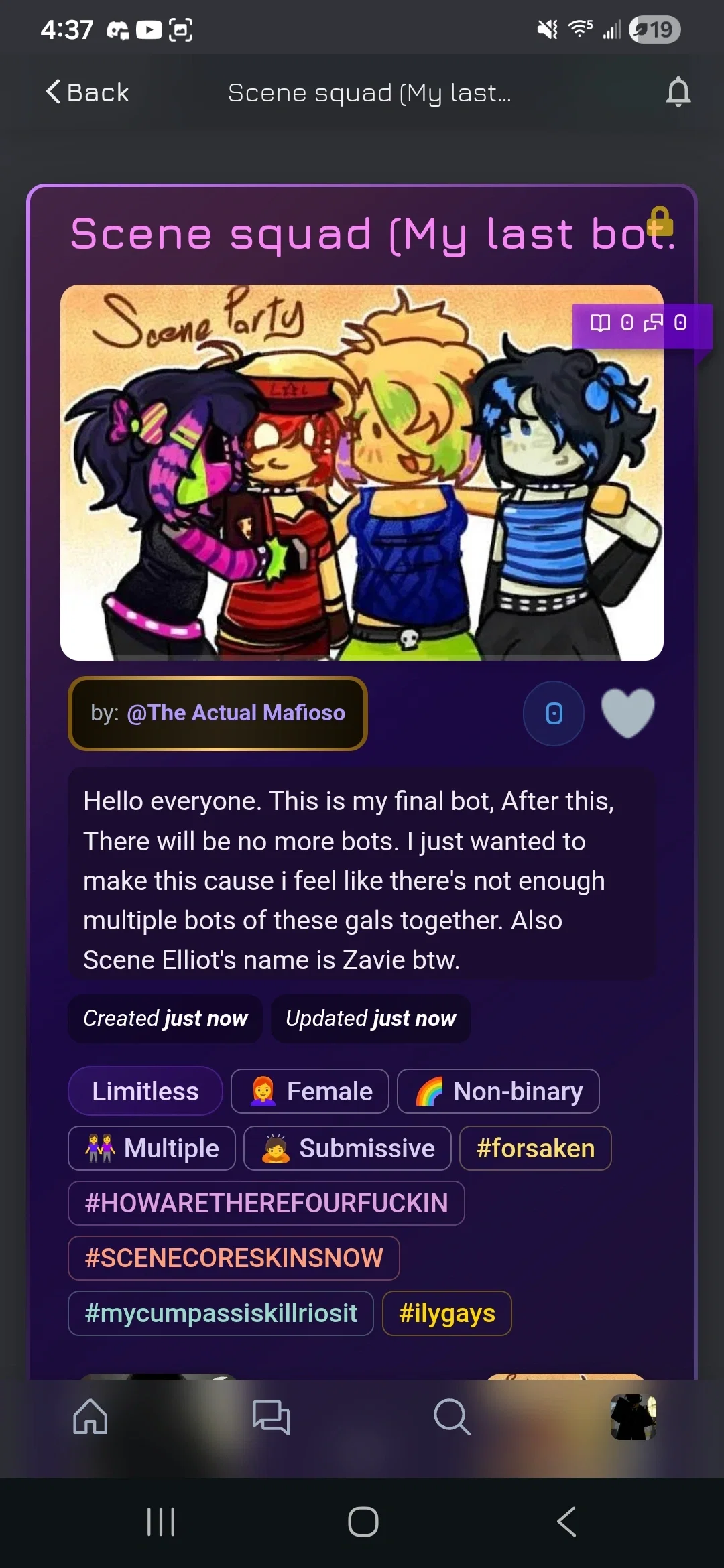The height and width of the screenshot is (1568, 724).
Task: Select the Limitless tag chip
Action: tap(145, 1091)
